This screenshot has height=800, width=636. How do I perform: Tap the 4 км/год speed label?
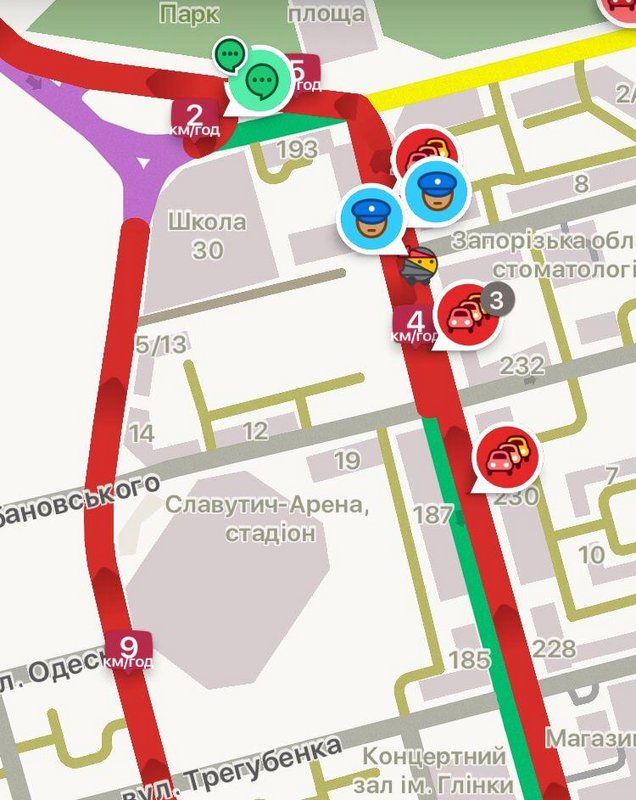tap(414, 324)
